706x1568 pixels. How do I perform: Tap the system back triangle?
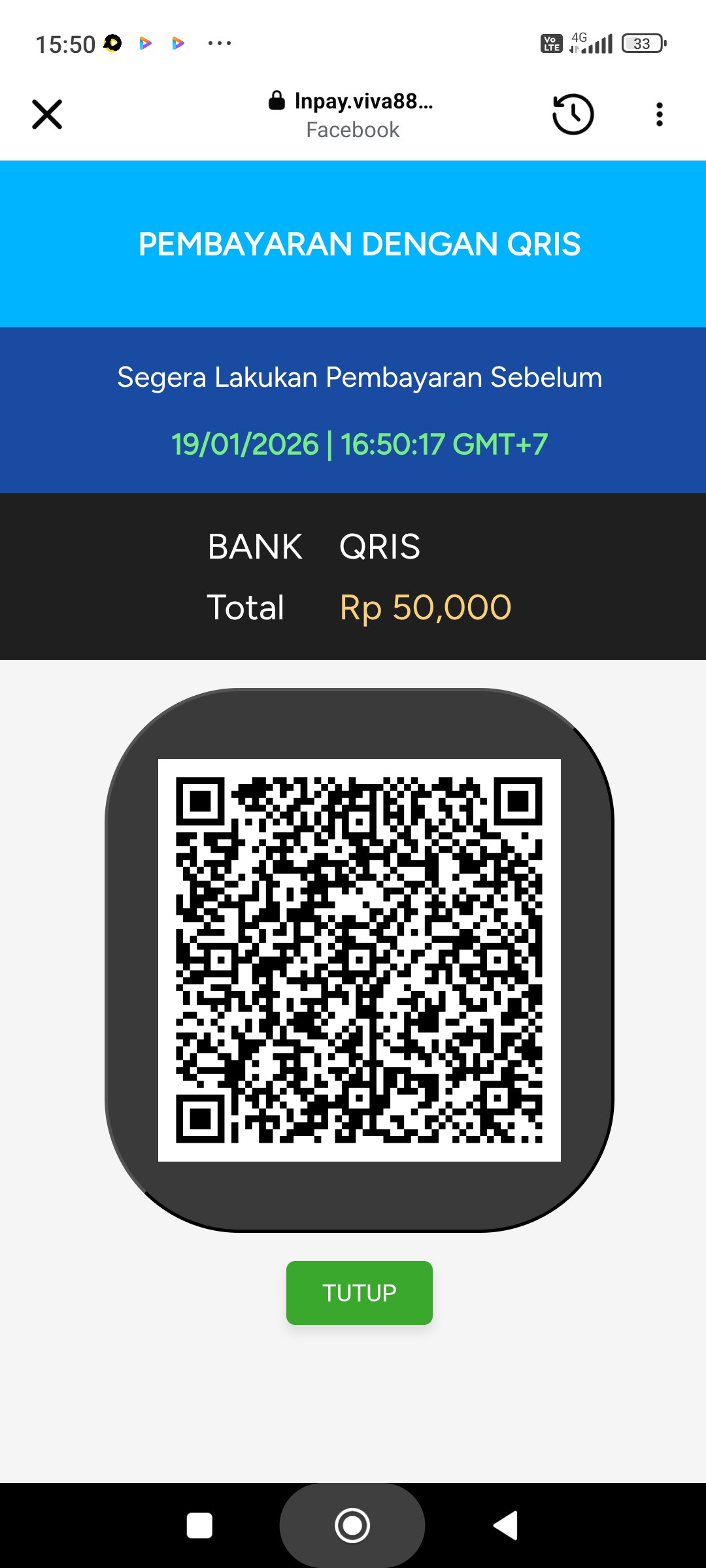click(506, 1526)
